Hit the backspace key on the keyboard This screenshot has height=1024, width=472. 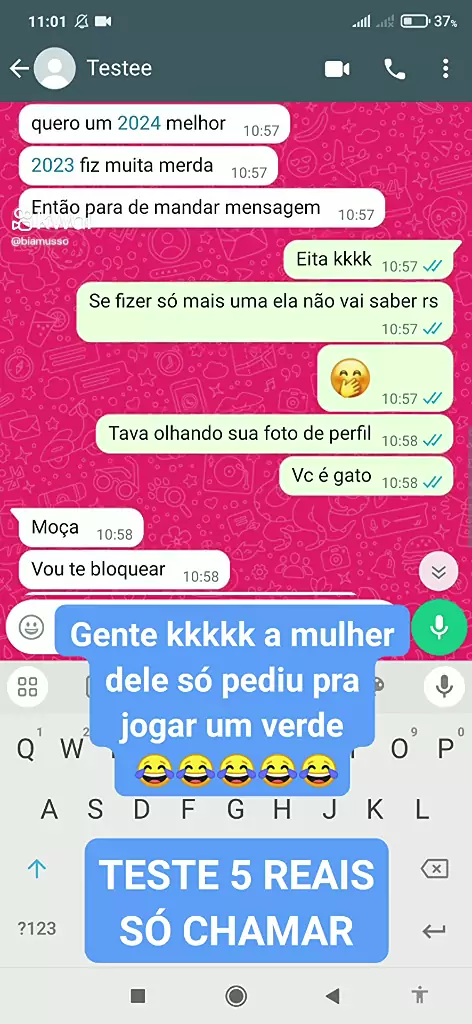click(434, 869)
